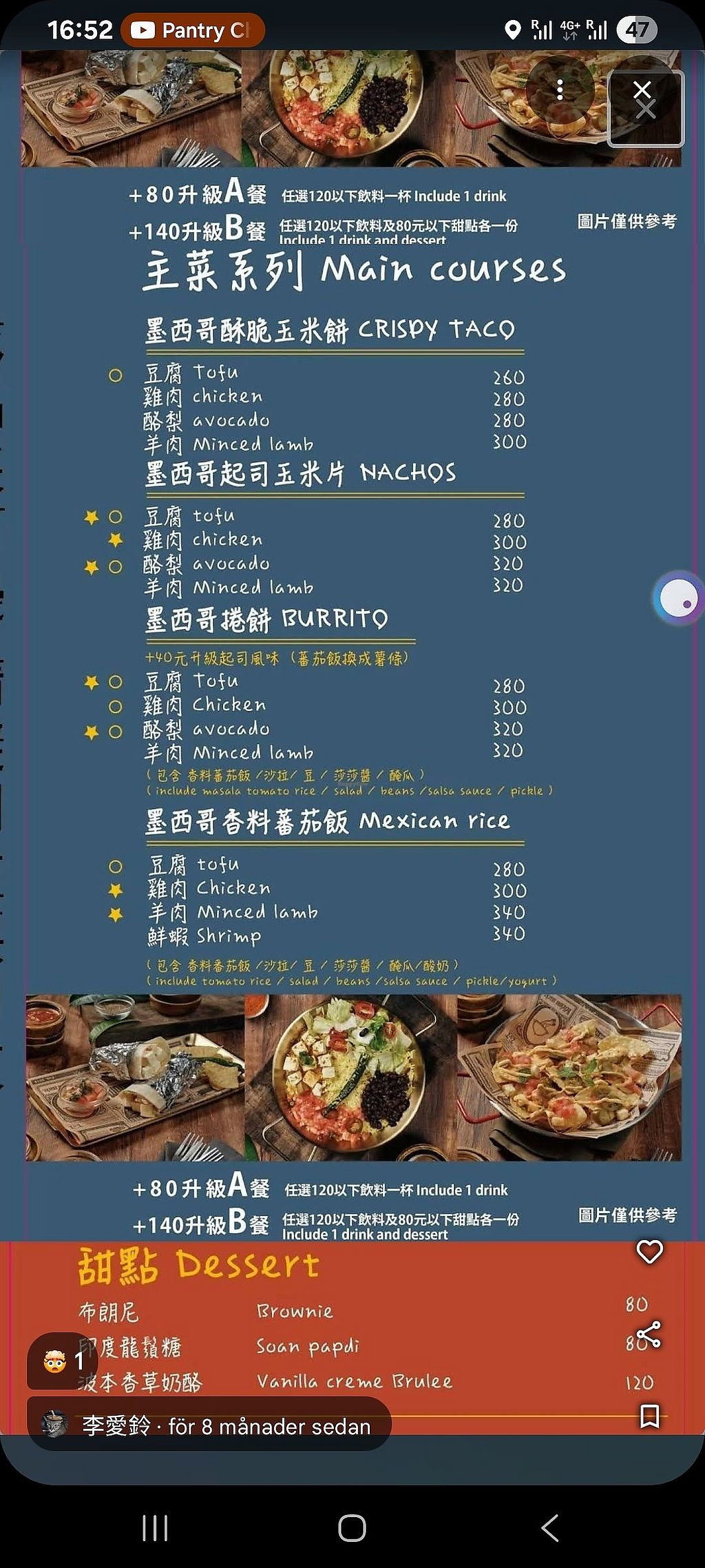Open the three-dot overflow menu
The width and height of the screenshot is (705, 1568).
pos(560,90)
